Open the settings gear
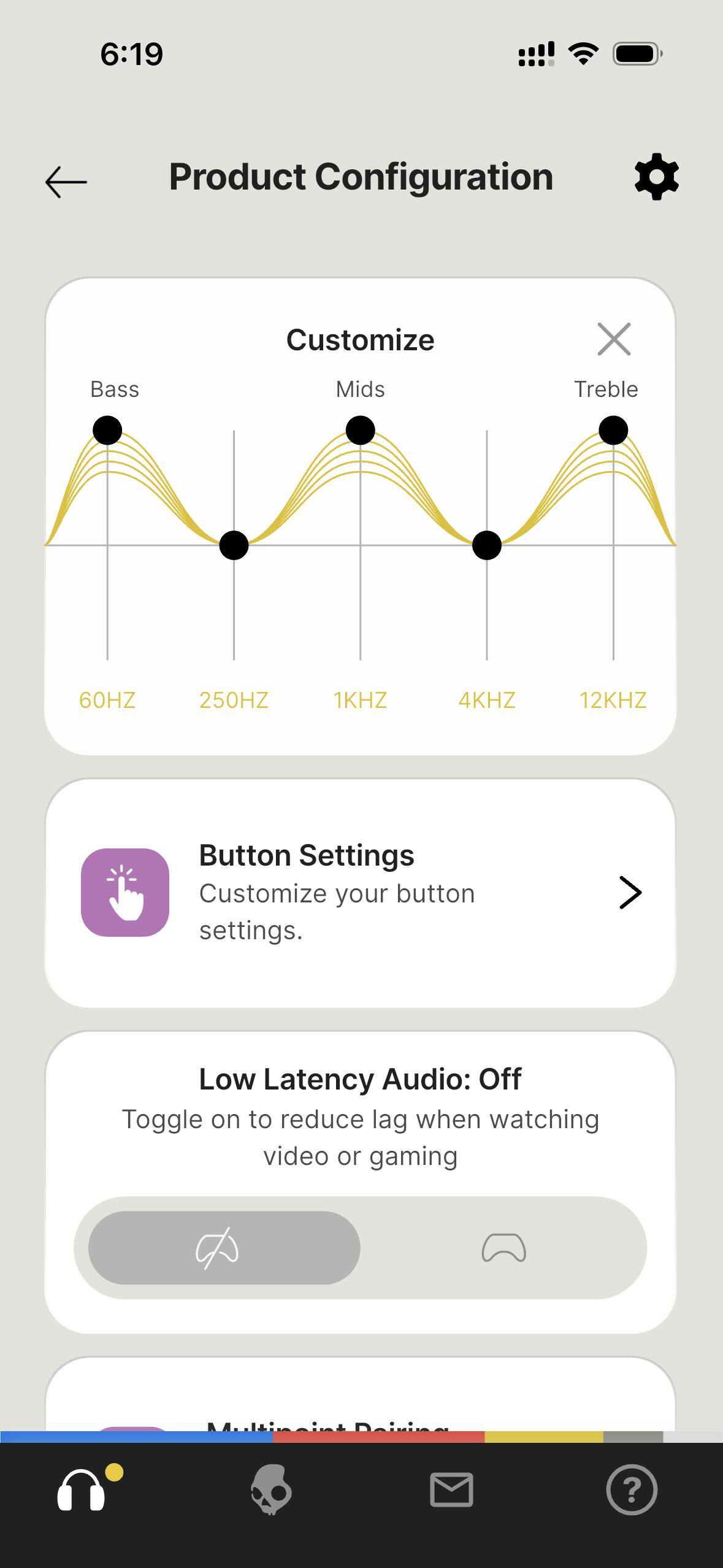The height and width of the screenshot is (1568, 723). pyautogui.click(x=656, y=177)
